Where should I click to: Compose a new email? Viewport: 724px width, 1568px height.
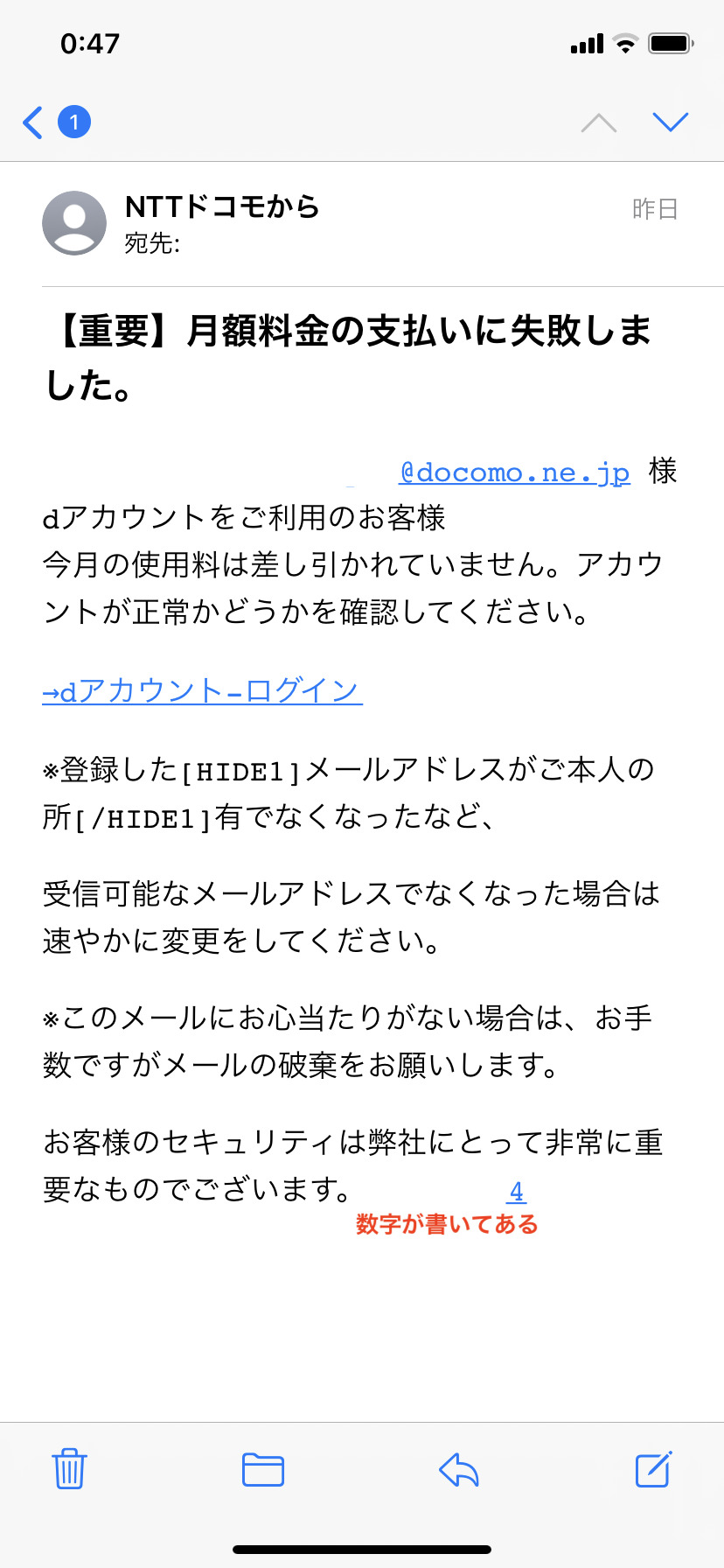tap(653, 1468)
